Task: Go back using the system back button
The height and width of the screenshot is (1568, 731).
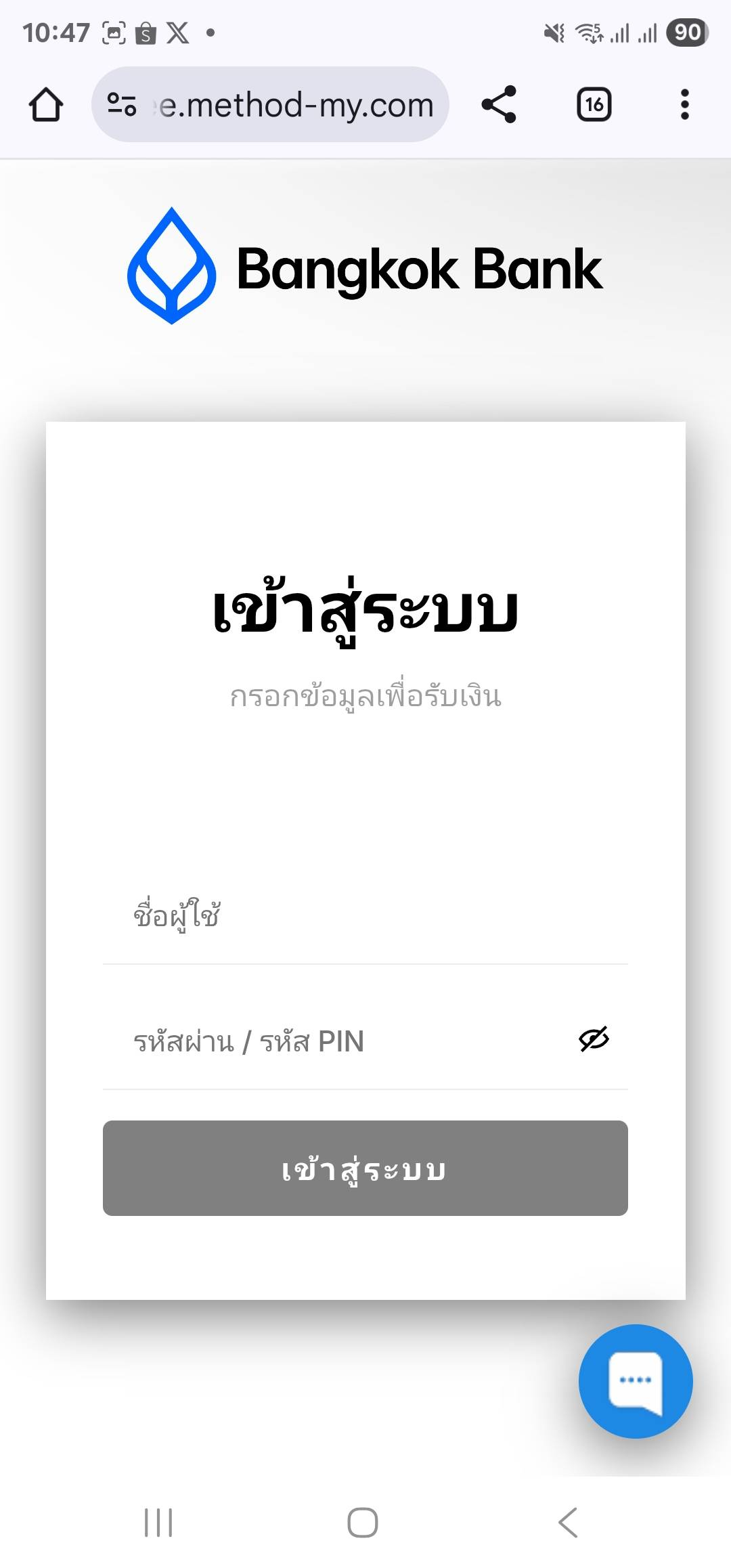Action: tap(568, 1523)
